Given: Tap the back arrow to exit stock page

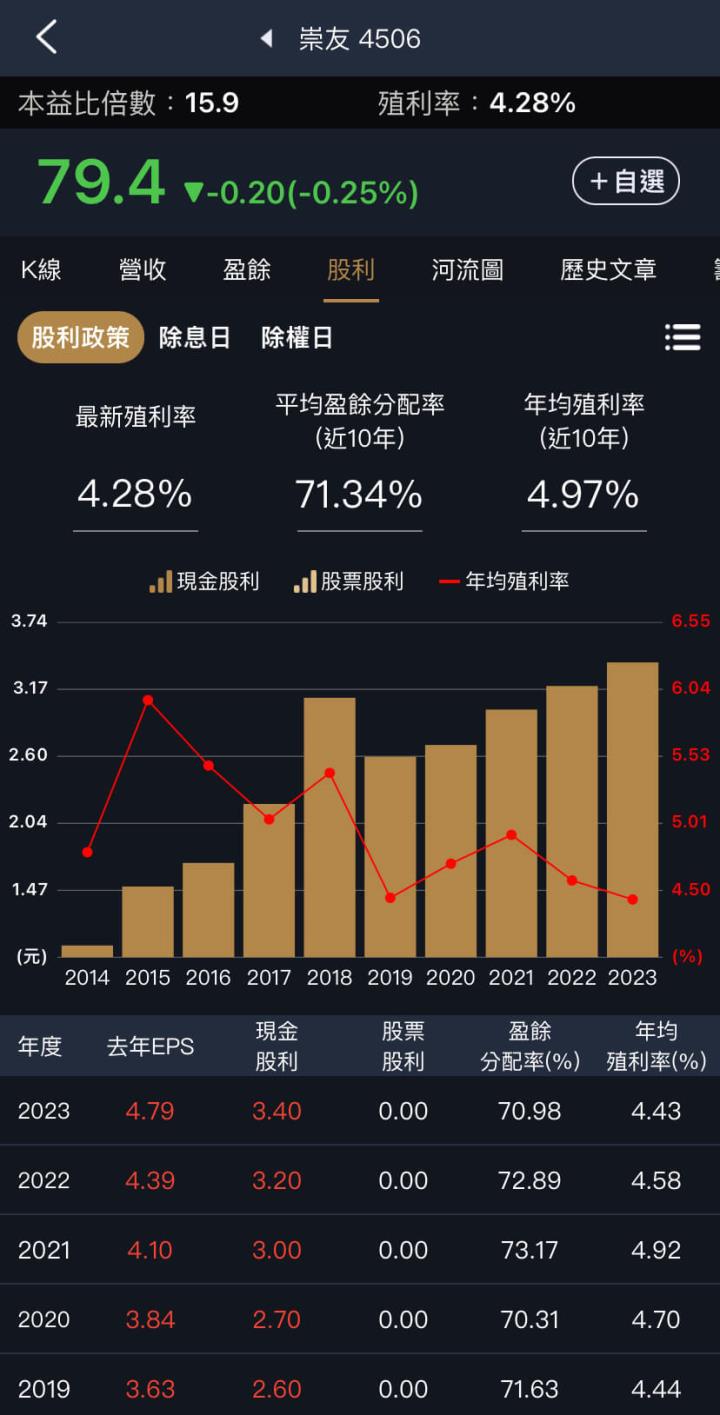Looking at the screenshot, I should point(47,36).
